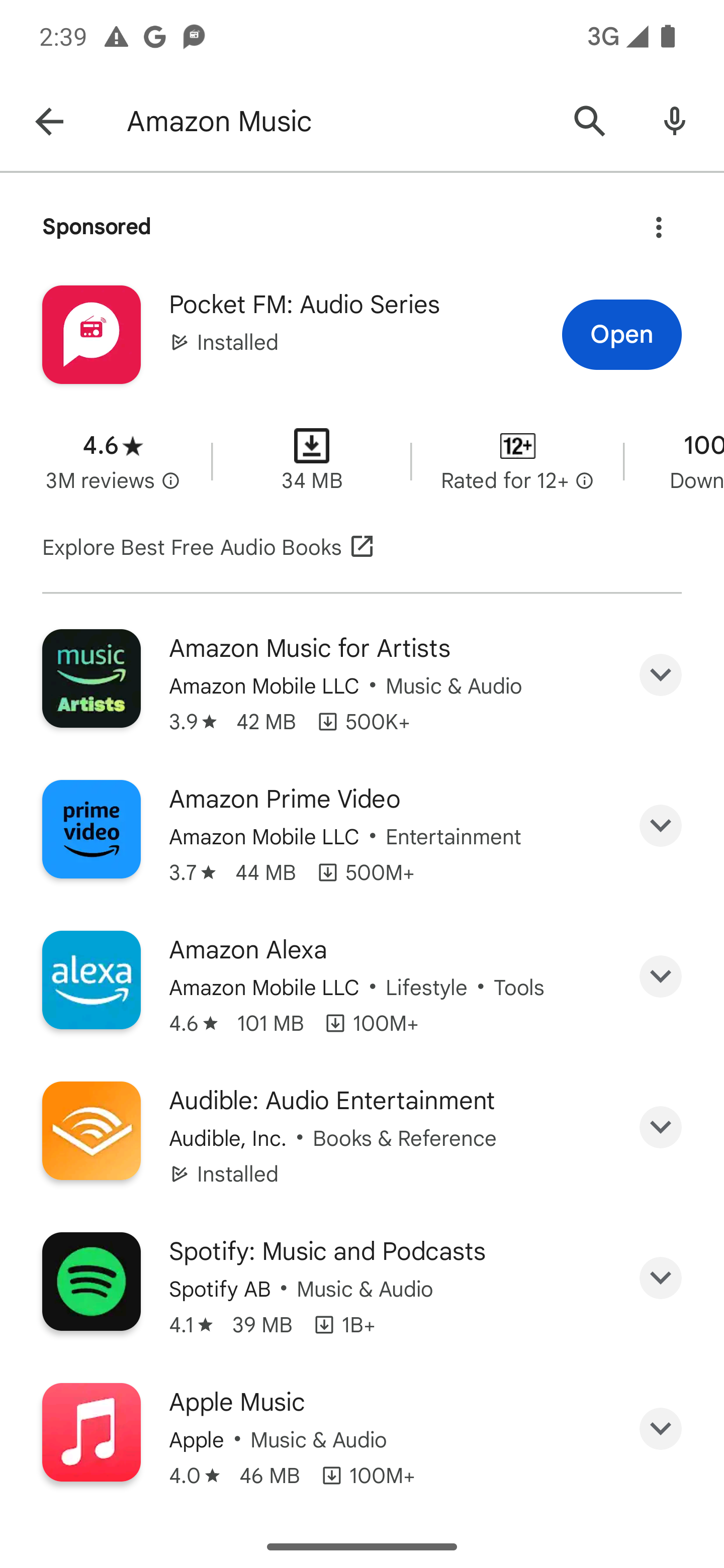Go back using the arrow icon
The height and width of the screenshot is (1568, 724).
pos(49,122)
